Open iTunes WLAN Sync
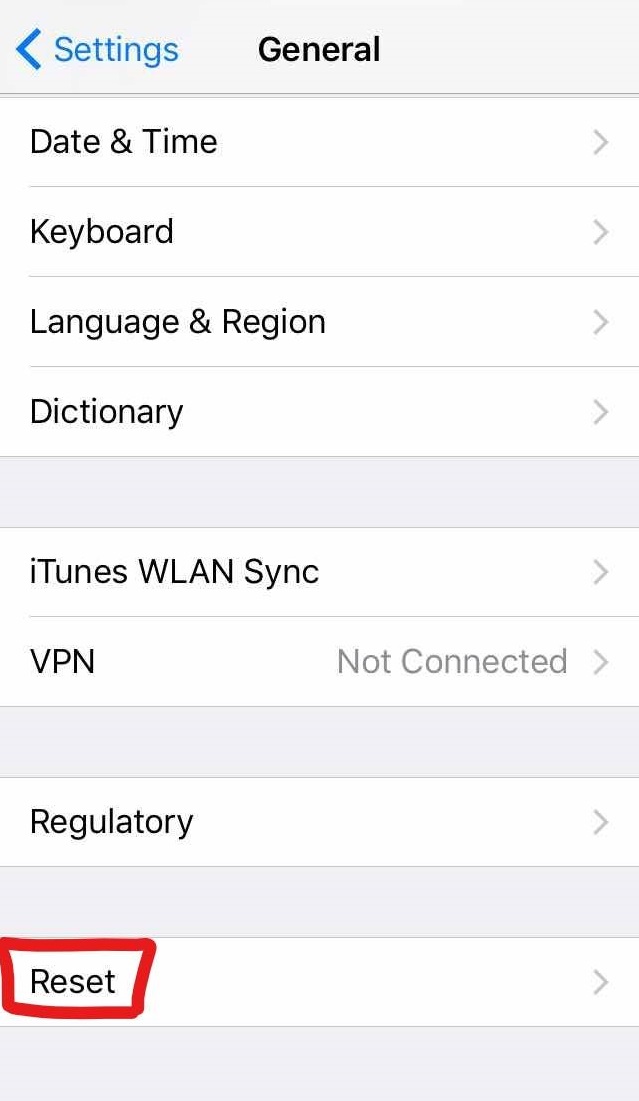Viewport: 639px width, 1101px height. tap(320, 572)
